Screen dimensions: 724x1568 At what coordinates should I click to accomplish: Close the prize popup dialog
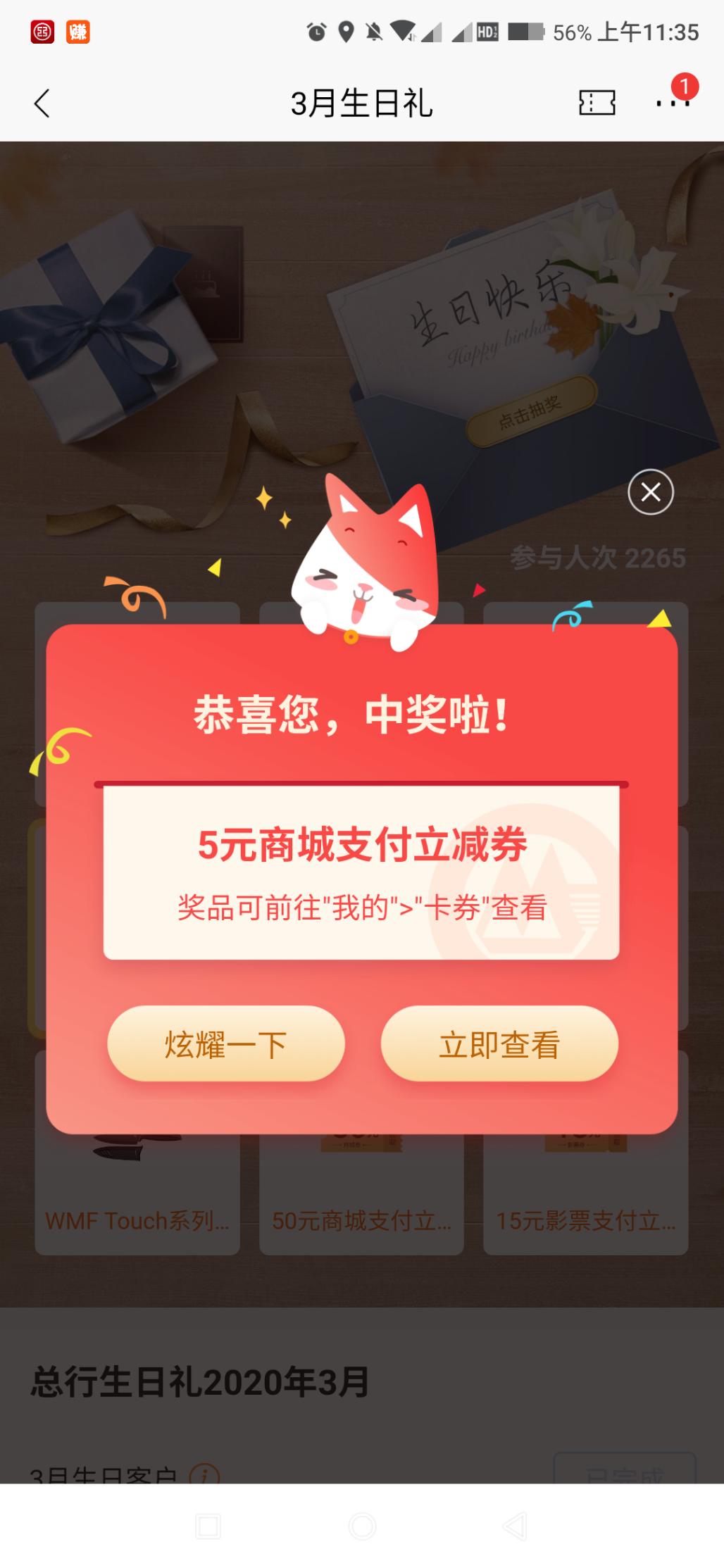650,491
